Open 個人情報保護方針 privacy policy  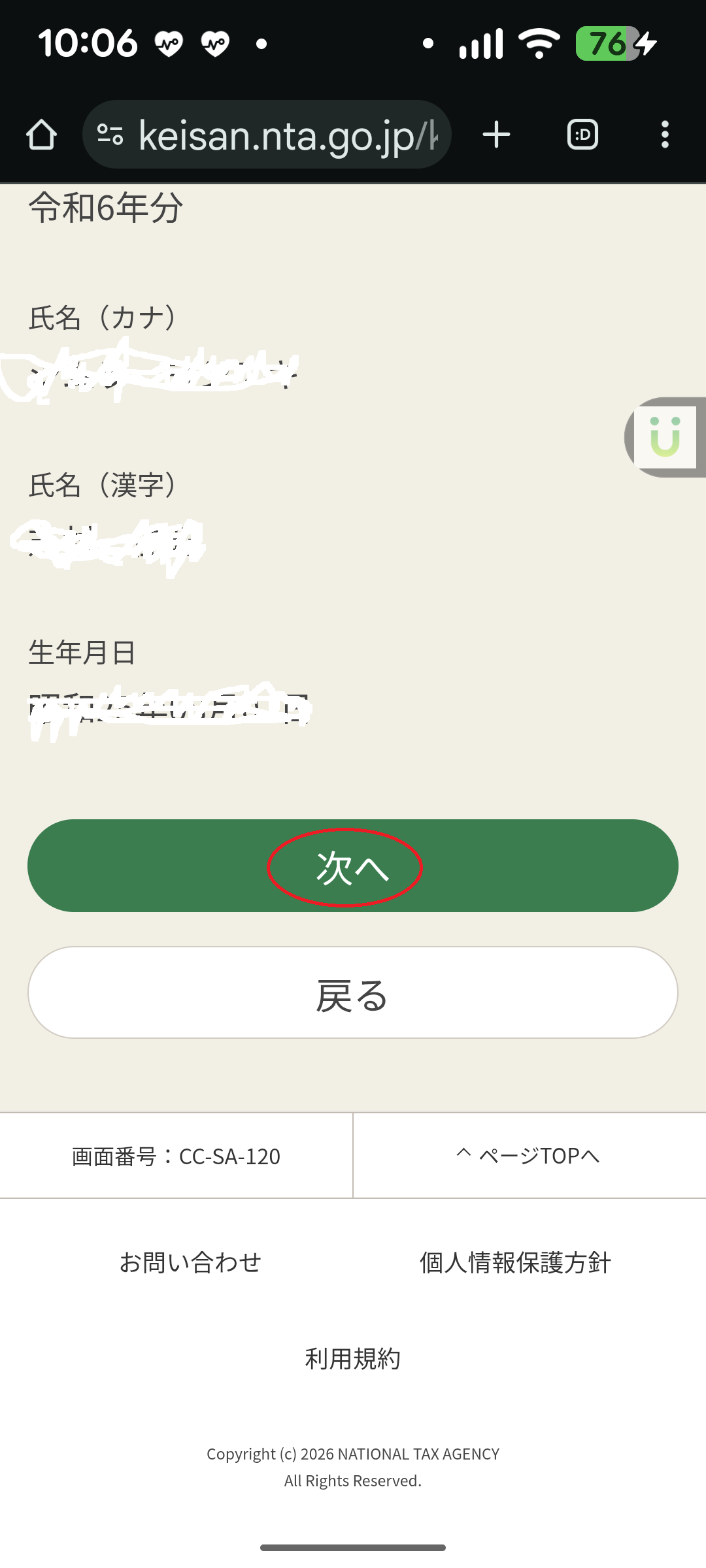coord(515,1262)
